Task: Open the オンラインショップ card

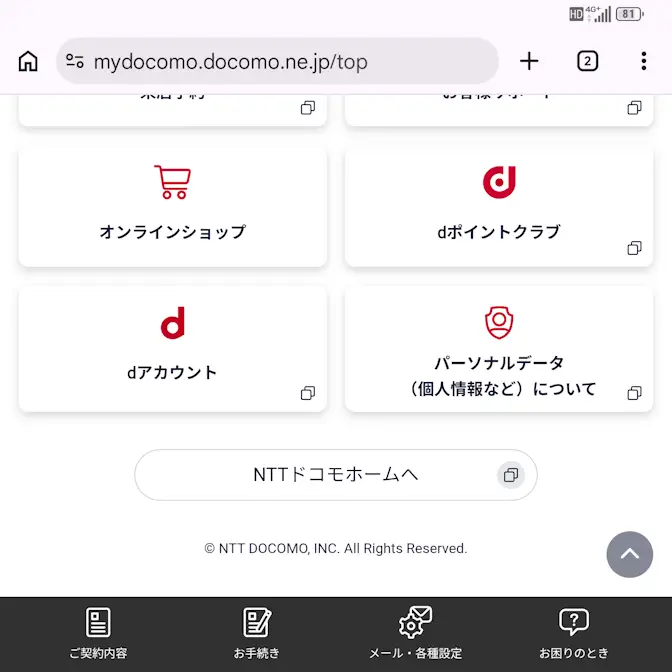Action: (172, 207)
